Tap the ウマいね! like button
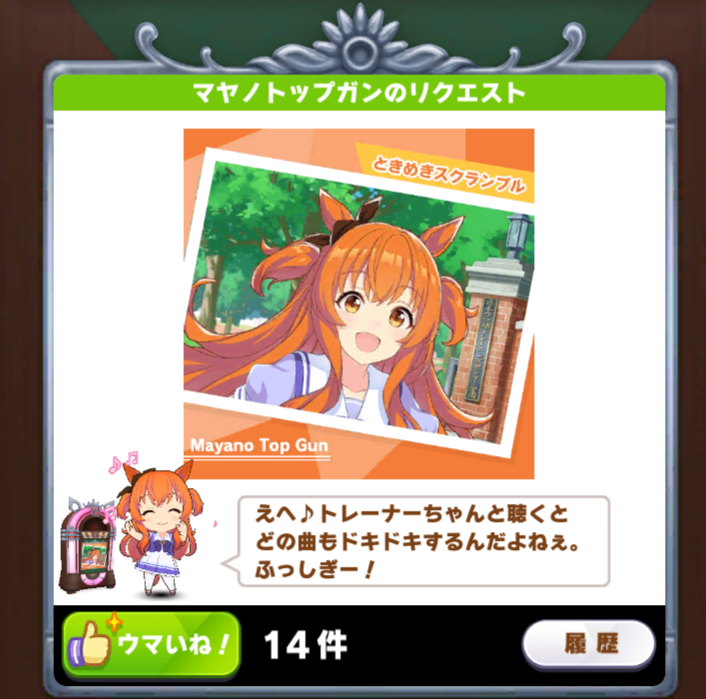The width and height of the screenshot is (706, 699). pyautogui.click(x=152, y=644)
